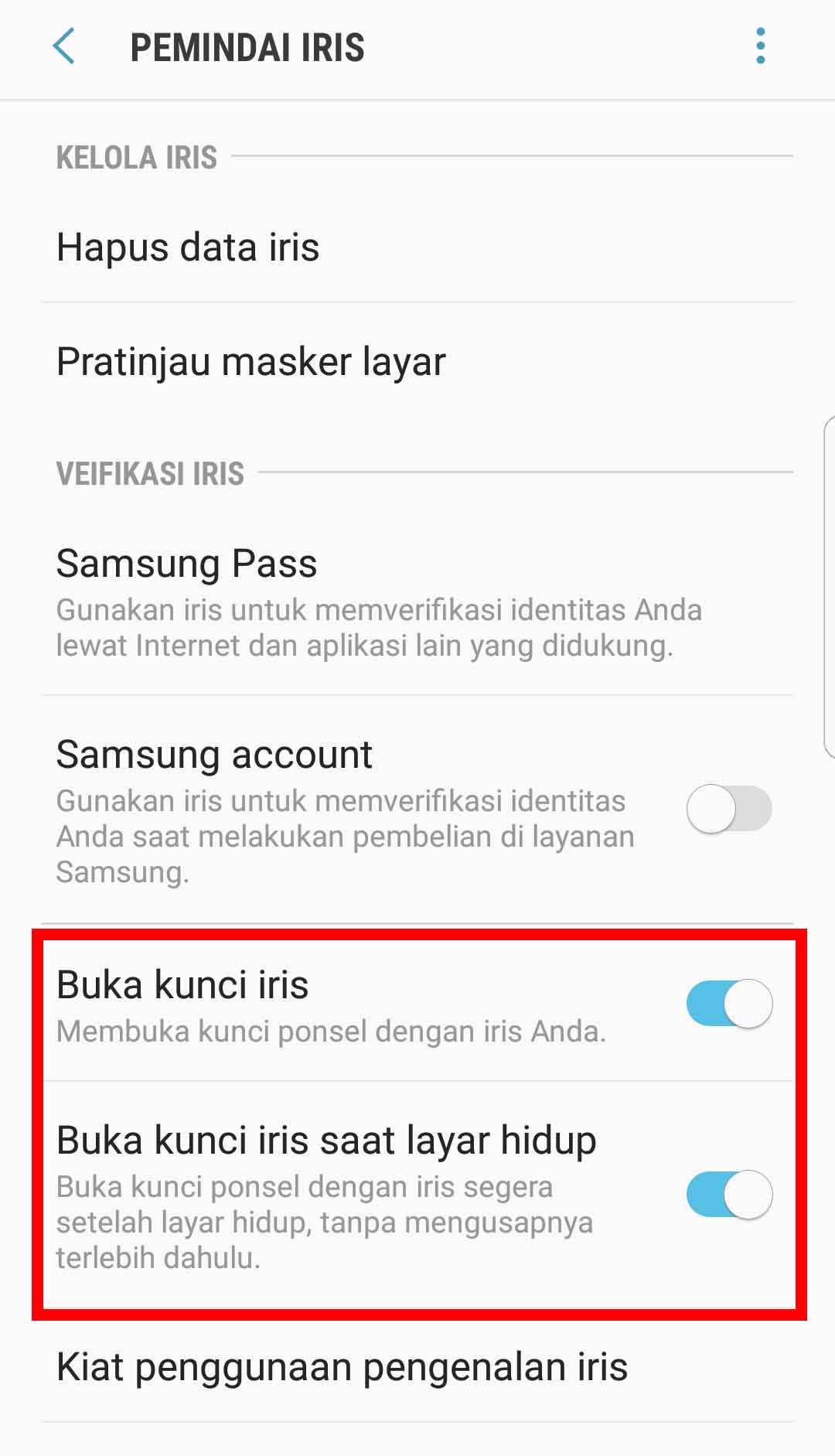Turn off Buka kunci iris switch
Viewport: 835px width, 1456px height.
pyautogui.click(x=729, y=1004)
